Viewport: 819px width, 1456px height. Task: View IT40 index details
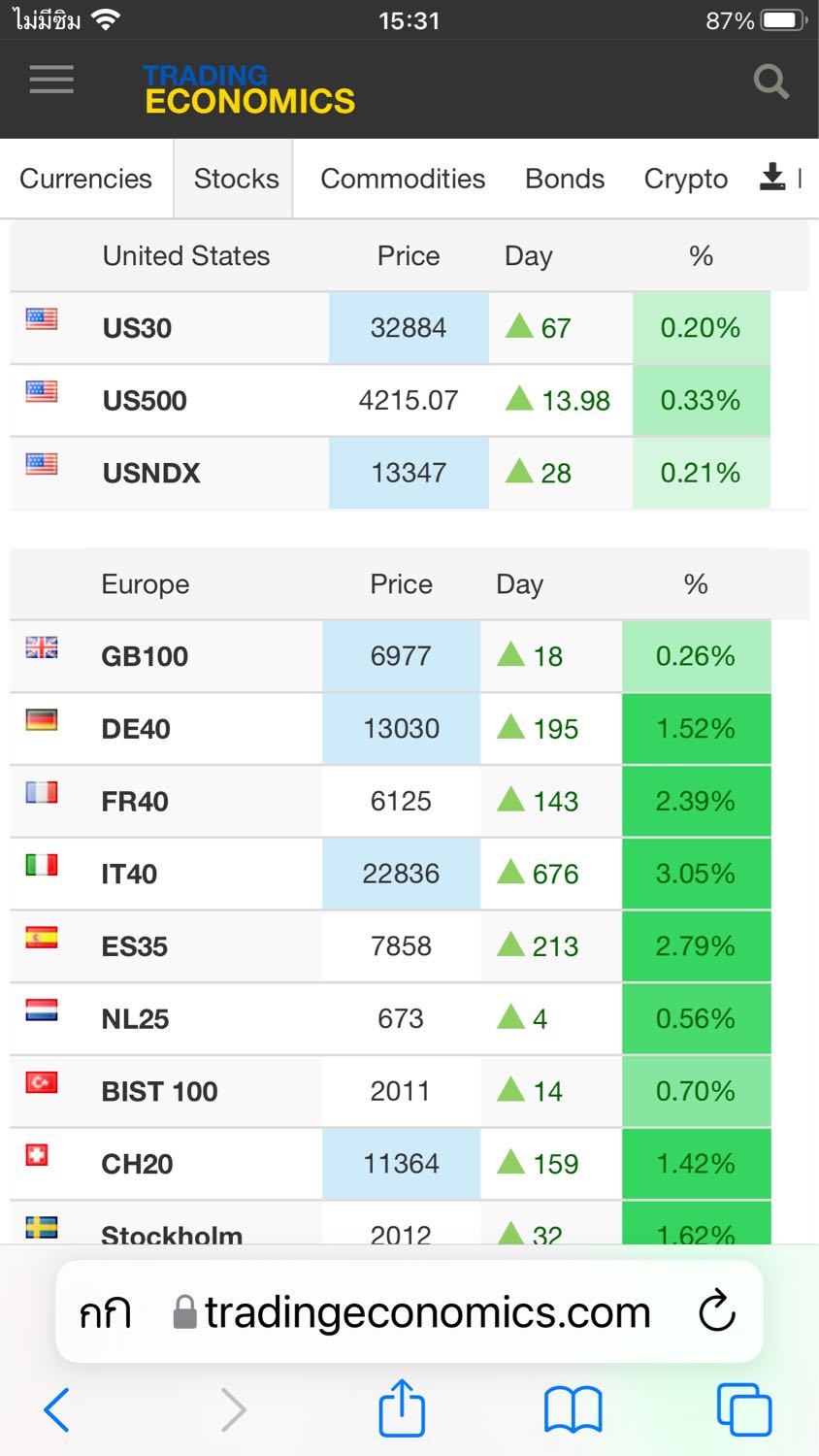click(x=129, y=875)
